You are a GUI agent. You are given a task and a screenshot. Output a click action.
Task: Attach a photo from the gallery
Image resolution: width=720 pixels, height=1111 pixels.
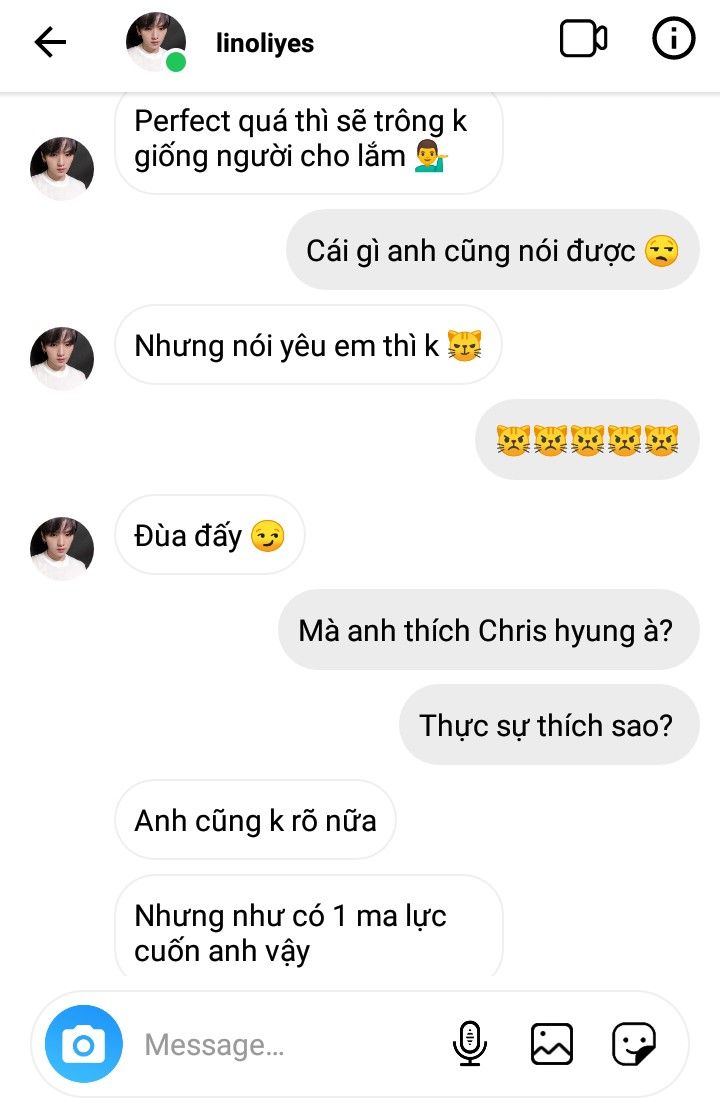tap(552, 1044)
